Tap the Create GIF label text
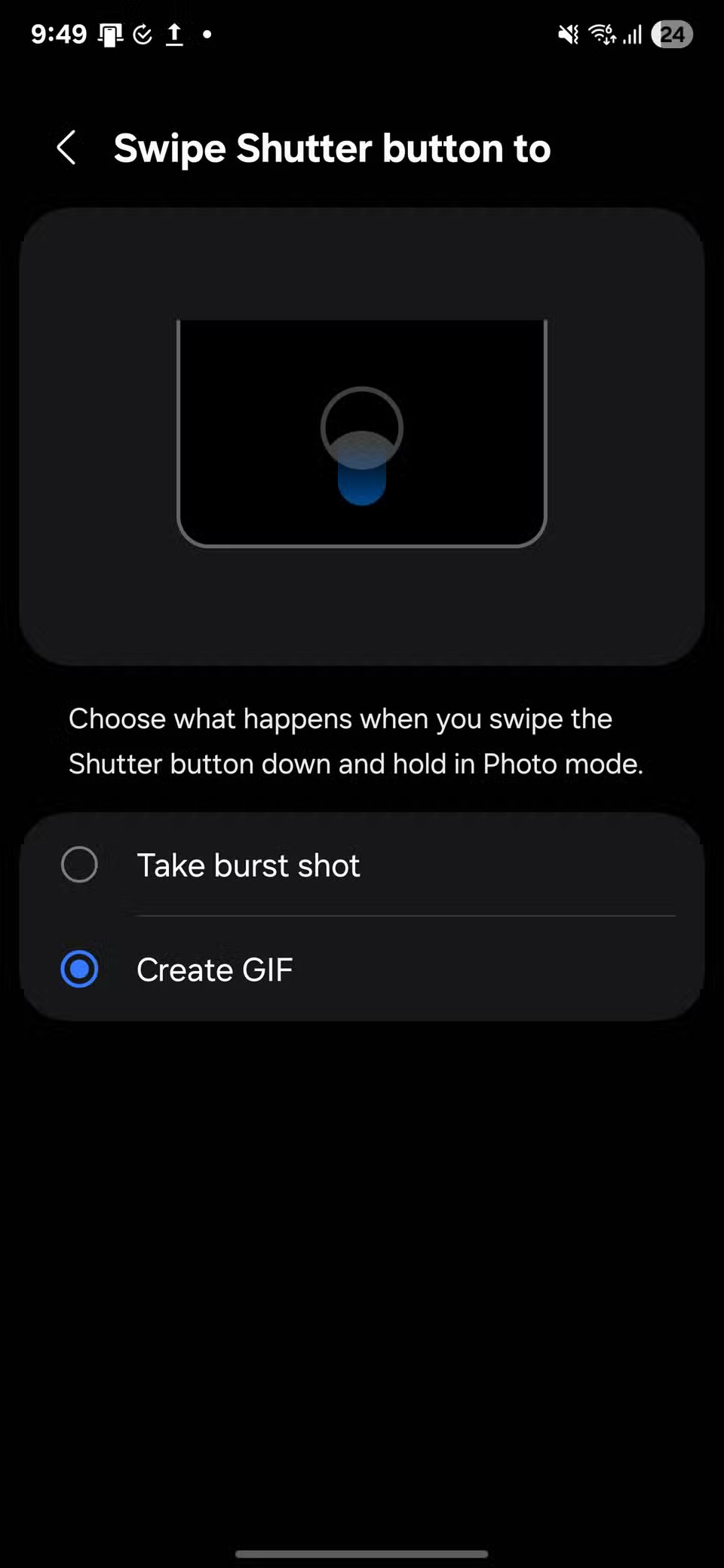Image resolution: width=724 pixels, height=1568 pixels. coord(215,969)
